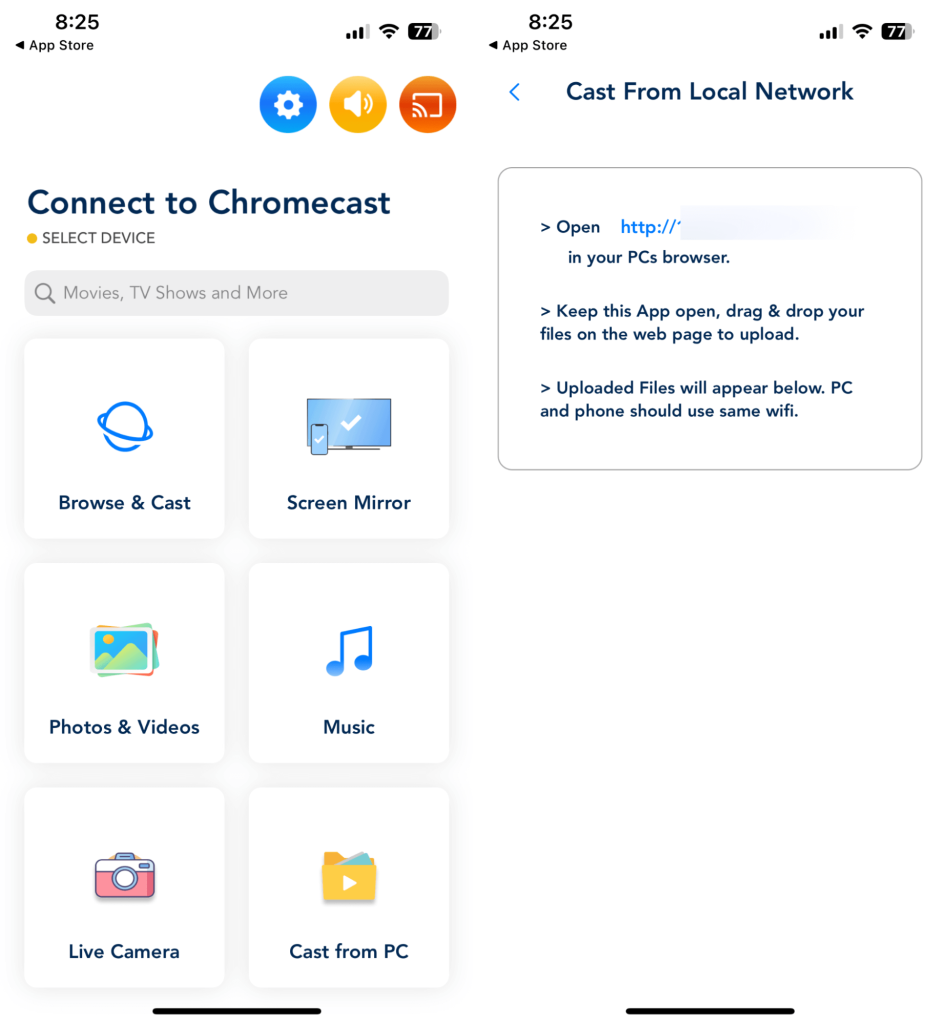Viewport: 947px width, 1024px height.
Task: Tap the Movies, TV Shows search field
Action: coord(237,293)
